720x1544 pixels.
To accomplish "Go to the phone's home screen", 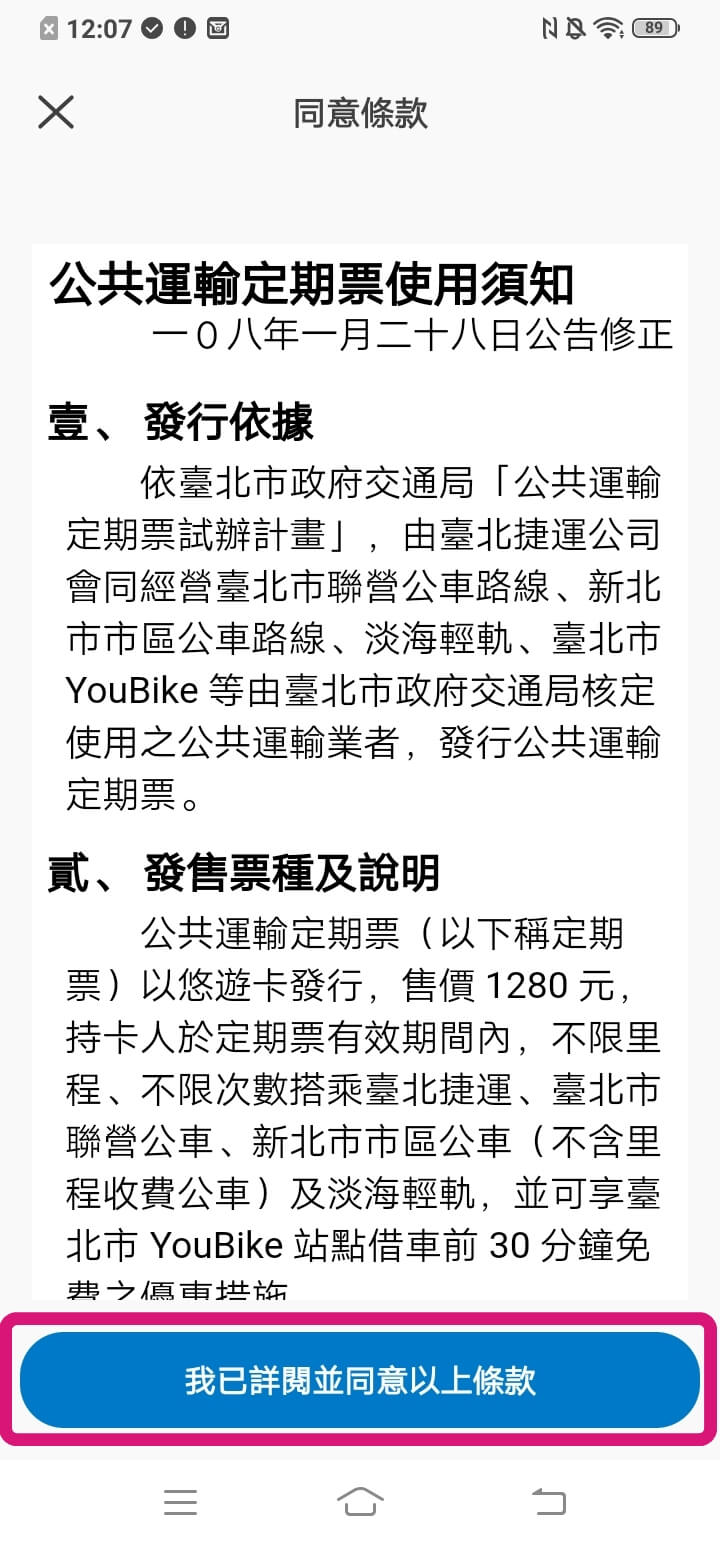I will click(x=360, y=1501).
